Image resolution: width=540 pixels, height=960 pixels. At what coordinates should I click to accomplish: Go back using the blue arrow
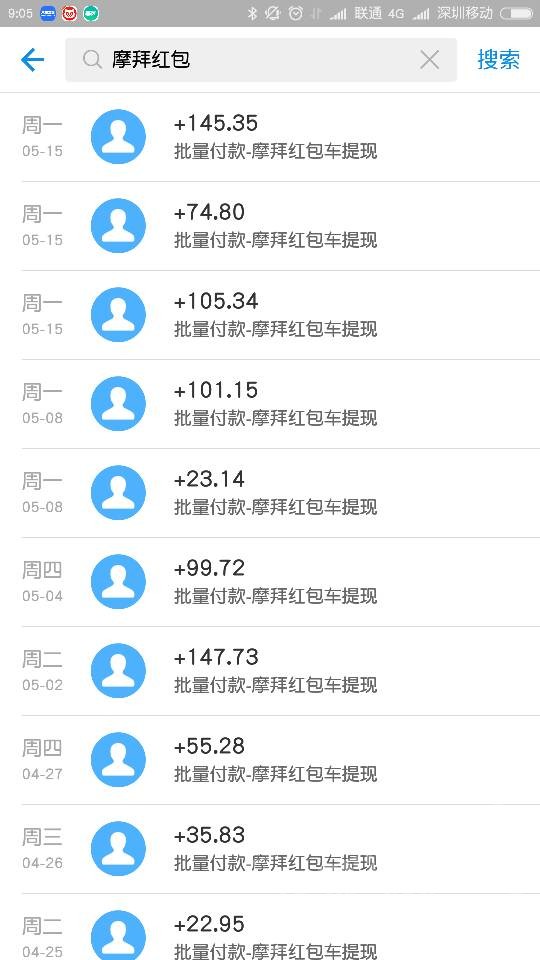pyautogui.click(x=32, y=59)
